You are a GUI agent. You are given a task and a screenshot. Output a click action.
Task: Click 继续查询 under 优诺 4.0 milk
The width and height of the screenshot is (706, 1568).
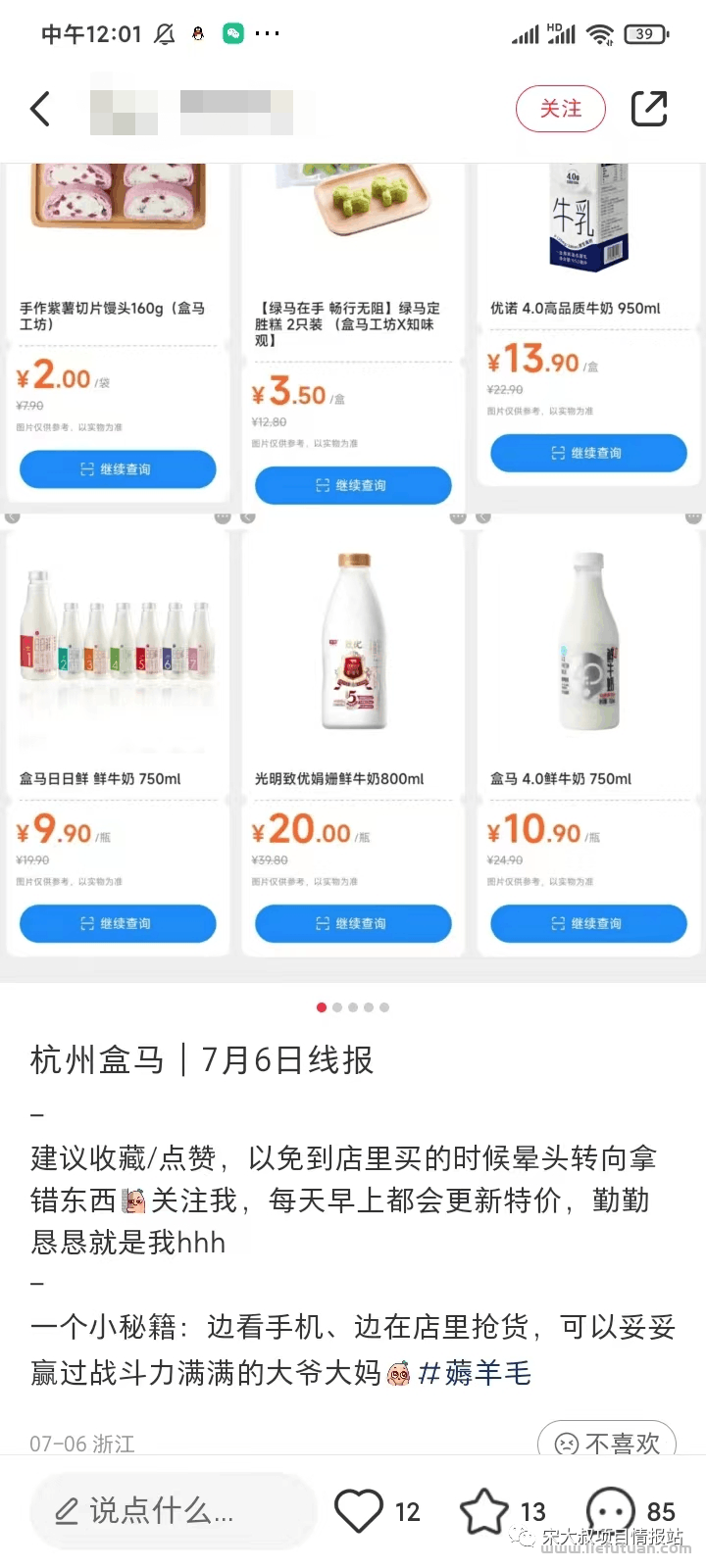coord(589,452)
